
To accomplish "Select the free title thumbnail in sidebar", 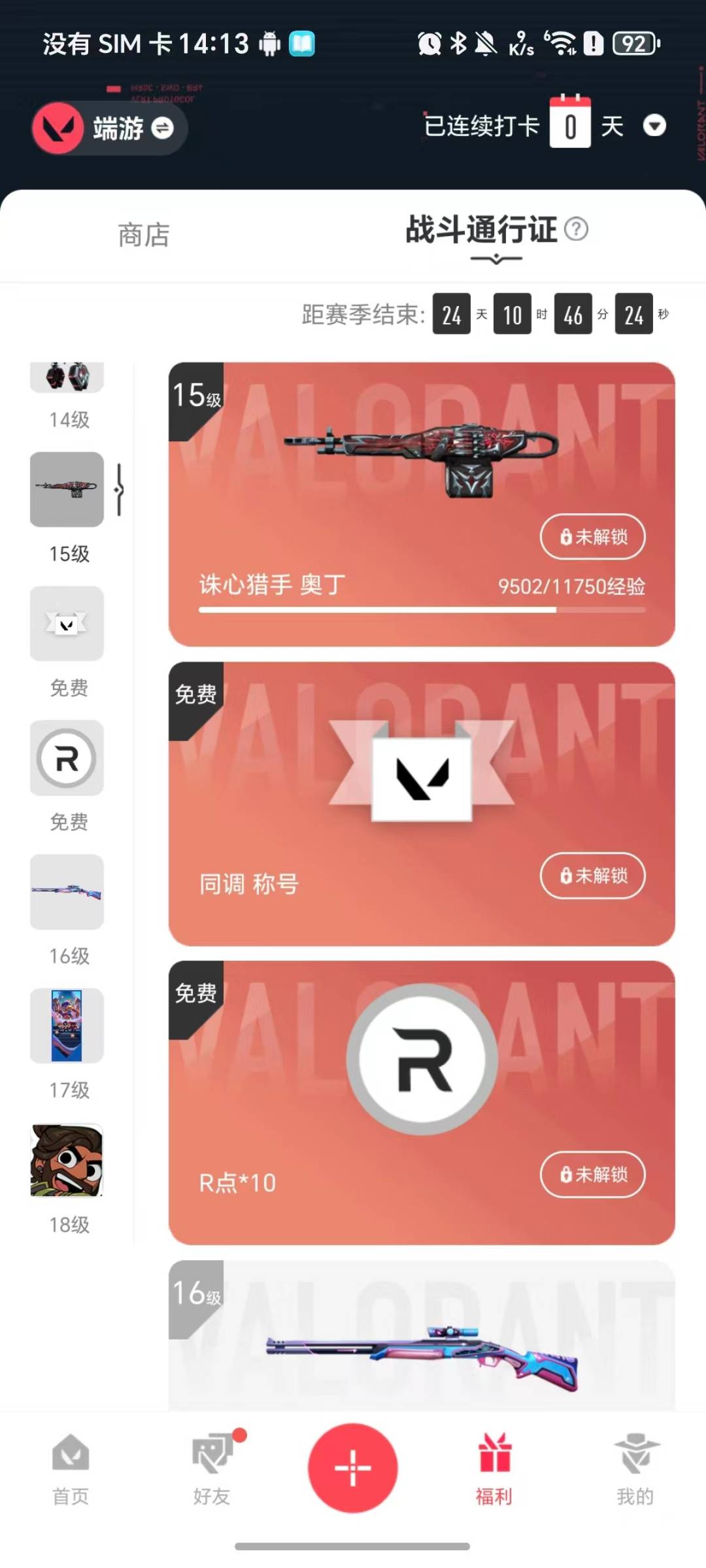I will [67, 624].
